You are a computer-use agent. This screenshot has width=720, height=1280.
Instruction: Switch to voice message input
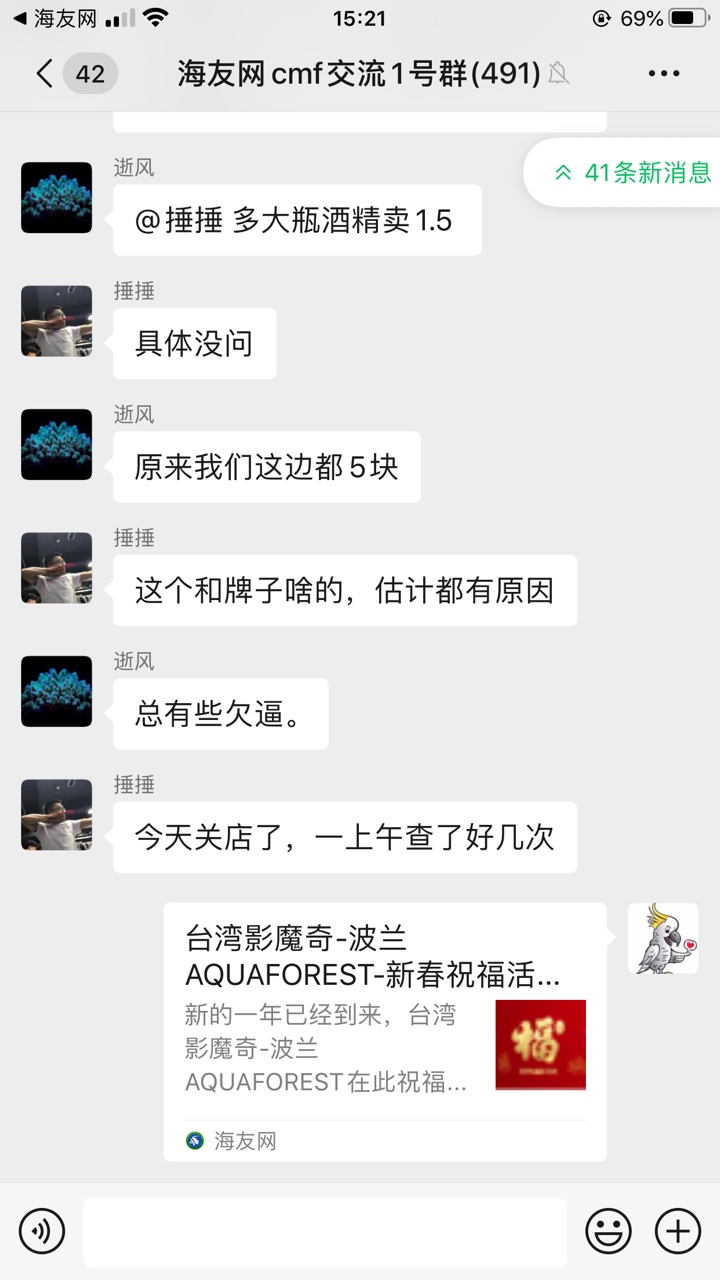point(41,1231)
